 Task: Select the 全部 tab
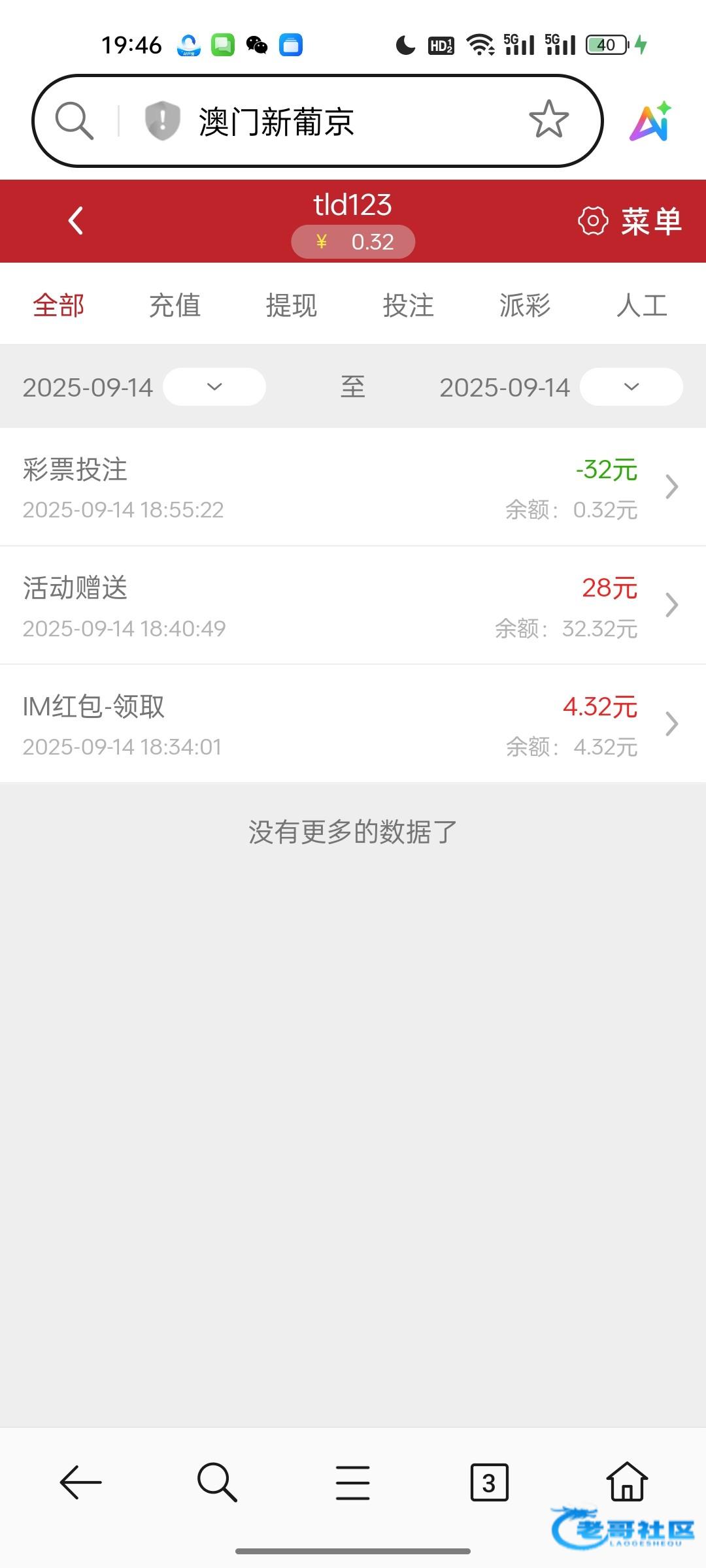(59, 305)
